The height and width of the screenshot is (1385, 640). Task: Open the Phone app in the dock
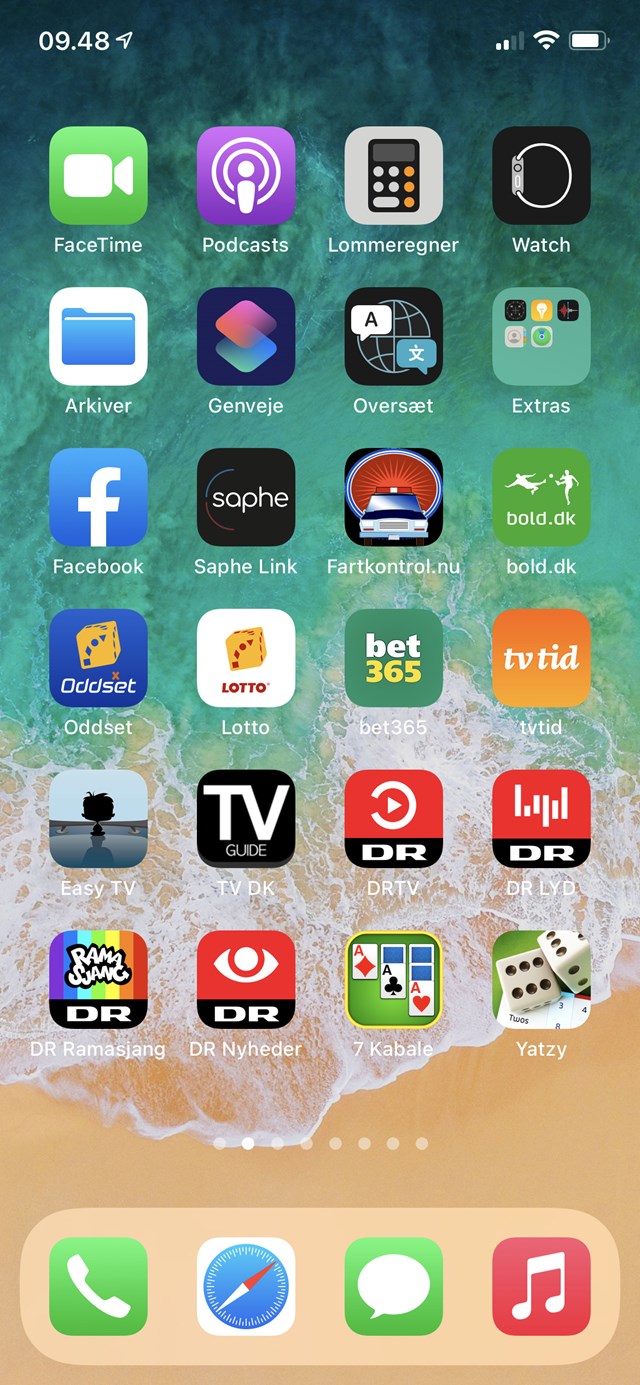click(98, 1286)
